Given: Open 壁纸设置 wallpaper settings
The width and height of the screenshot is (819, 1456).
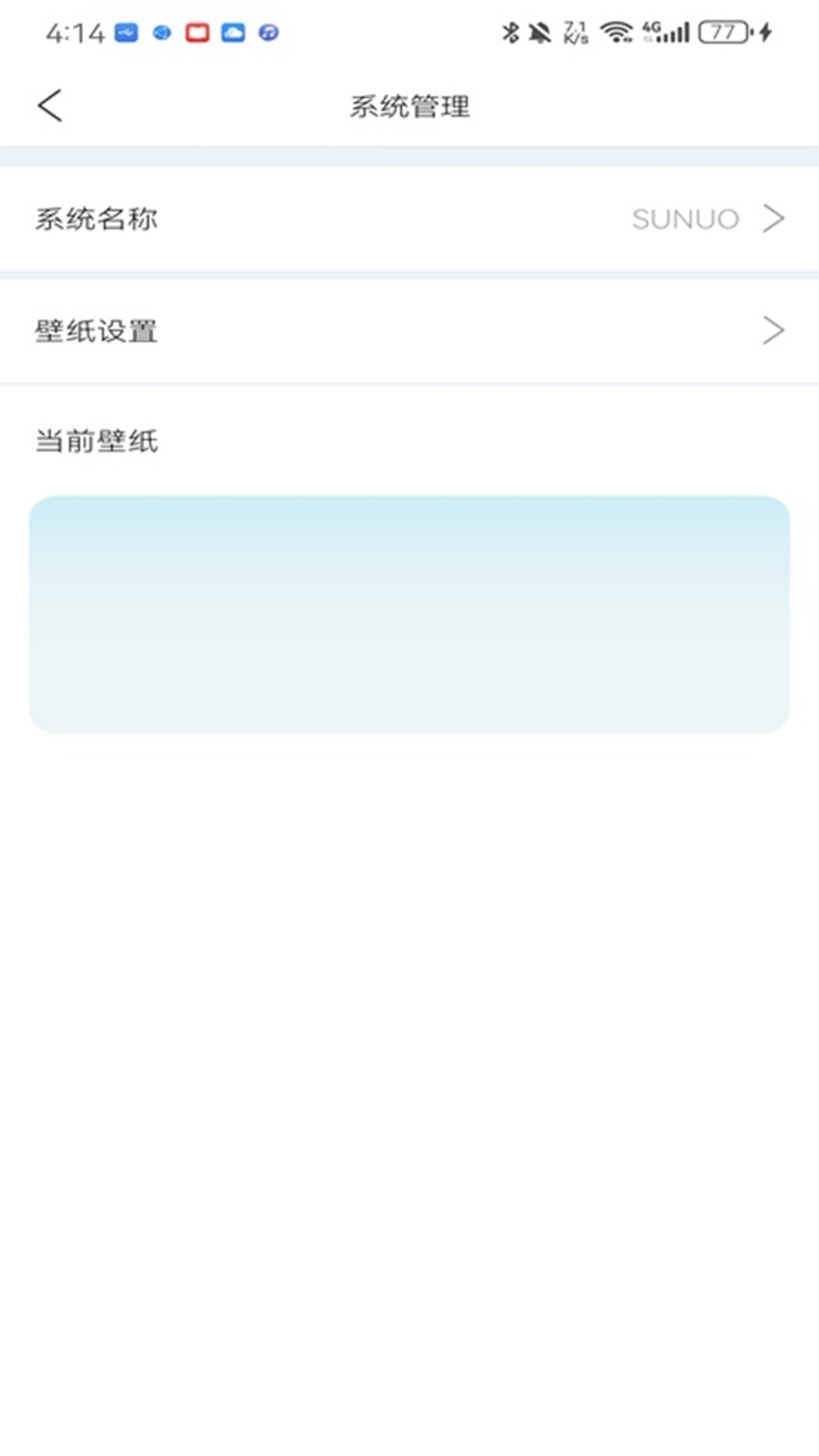Looking at the screenshot, I should pyautogui.click(x=409, y=331).
